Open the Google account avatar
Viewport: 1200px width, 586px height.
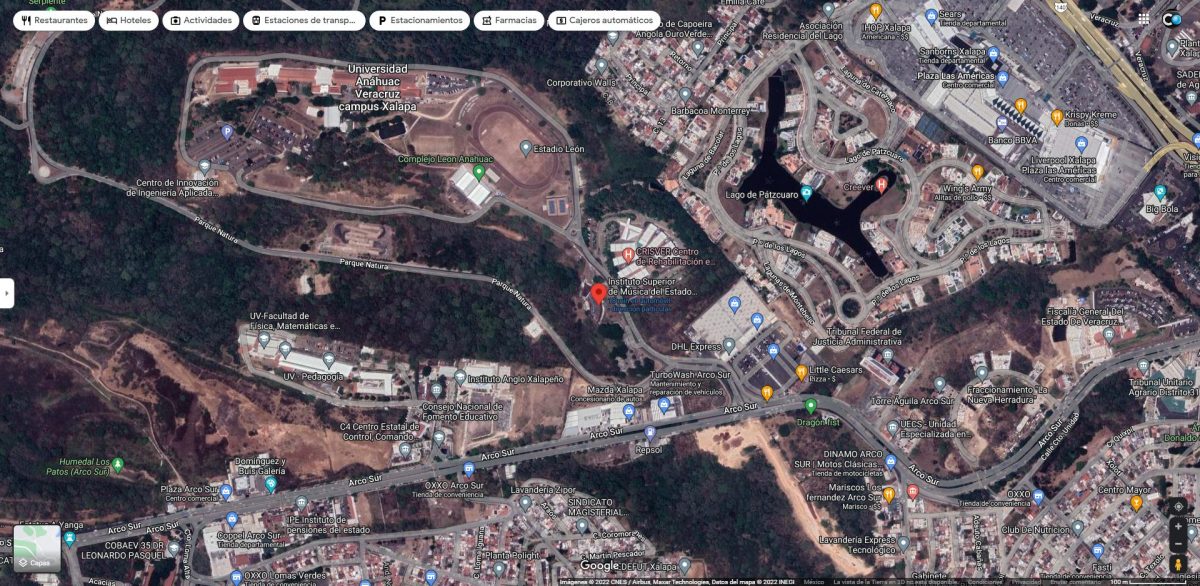coord(1172,19)
